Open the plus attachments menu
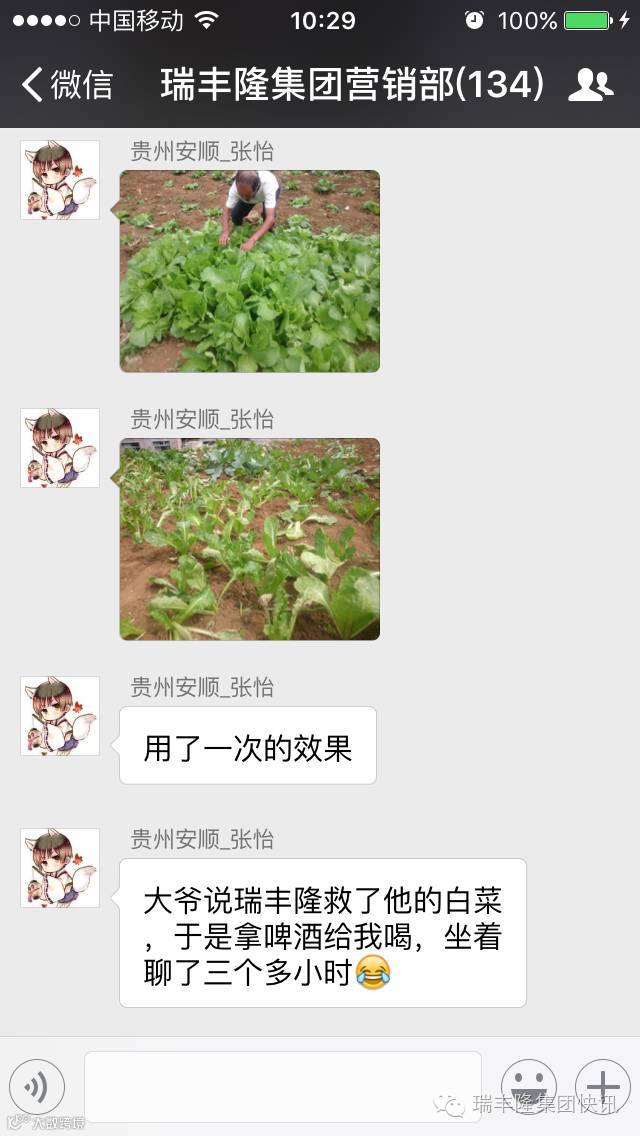Image resolution: width=640 pixels, height=1136 pixels. pyautogui.click(x=602, y=1086)
